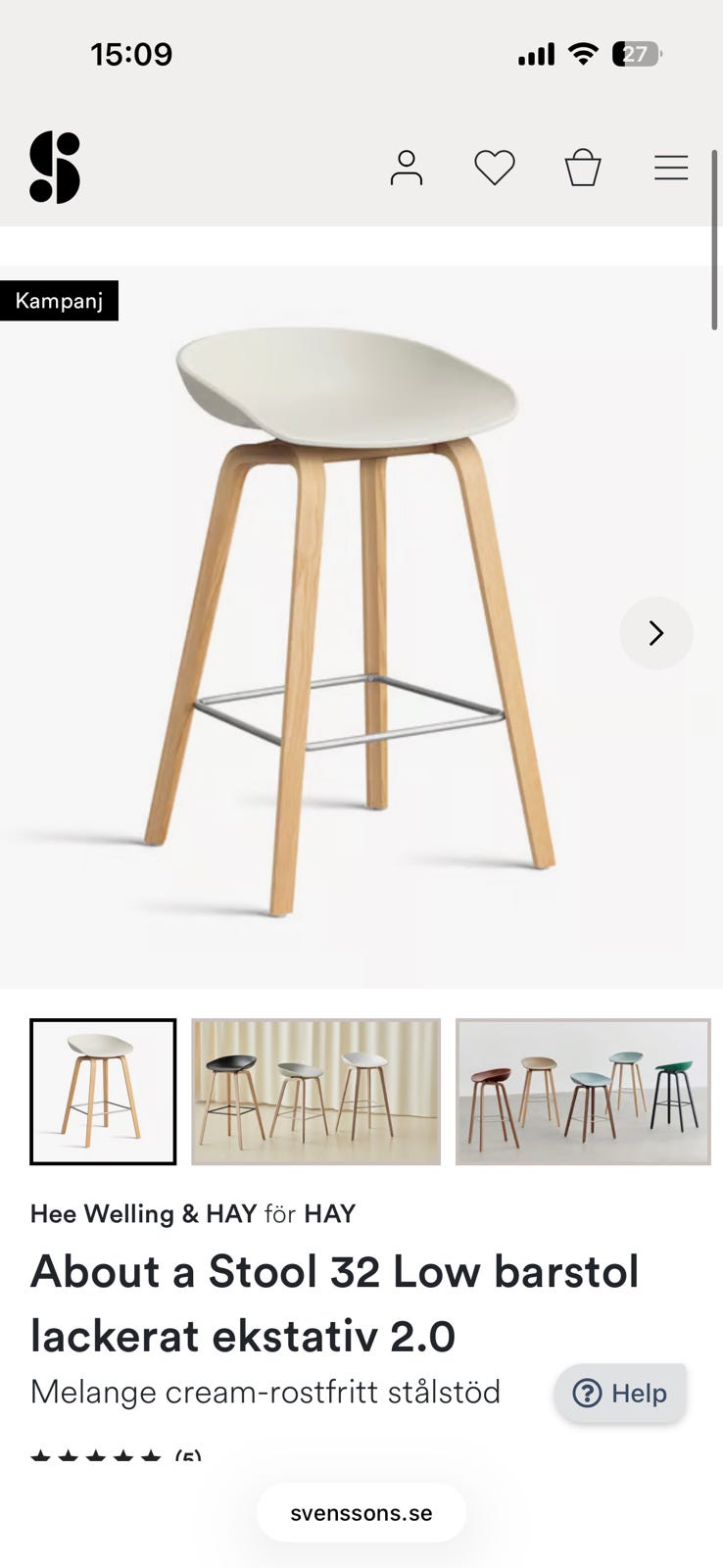
Task: Open the Svenssons home logo
Action: [x=55, y=168]
